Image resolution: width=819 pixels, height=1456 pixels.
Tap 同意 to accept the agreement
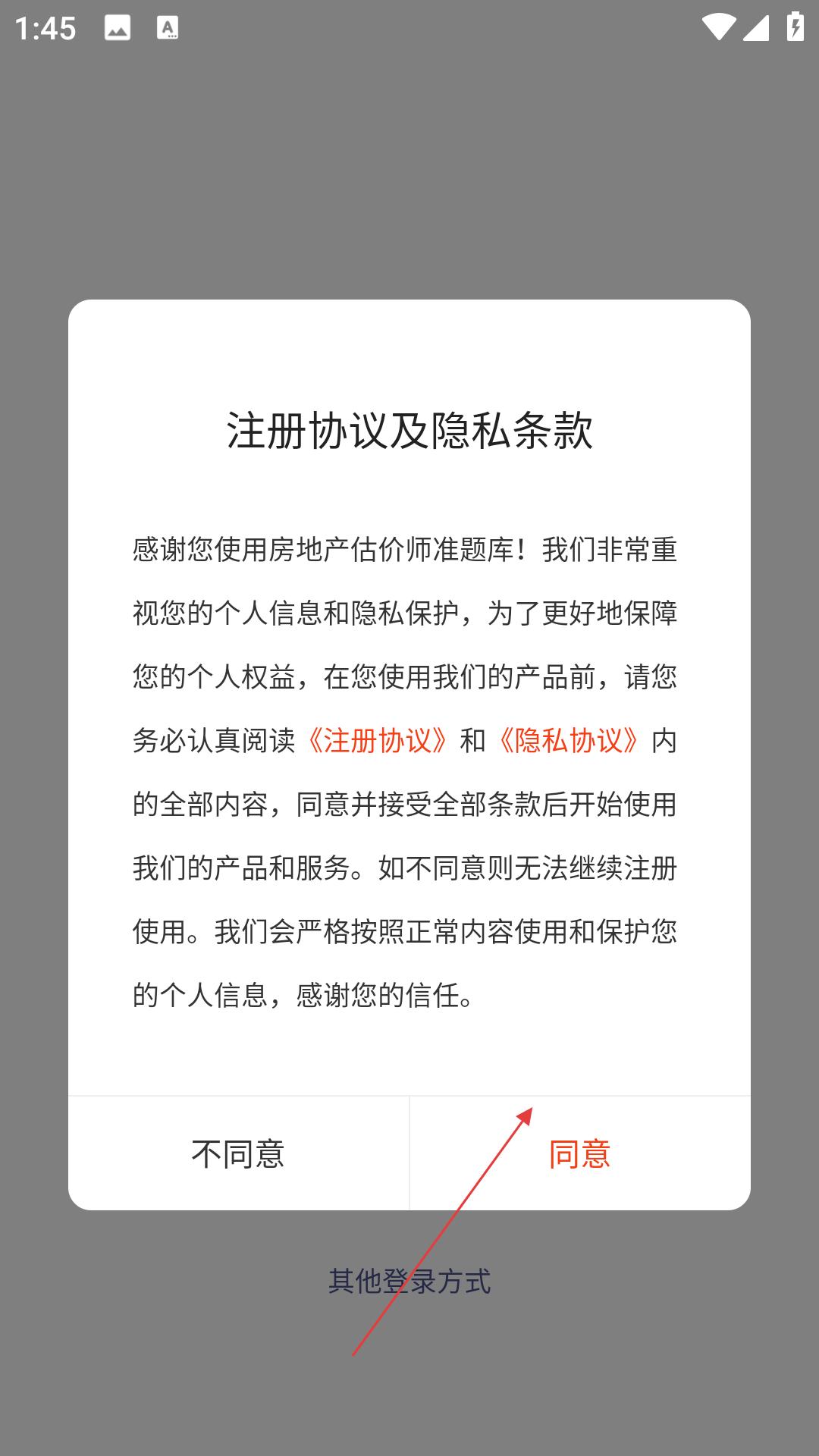tap(580, 1153)
